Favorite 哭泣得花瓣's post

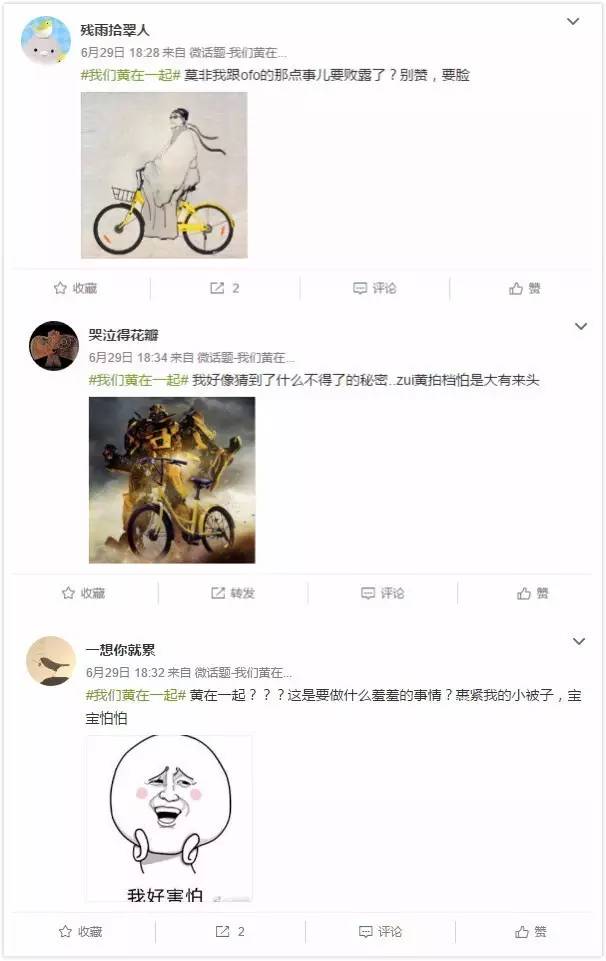83,593
